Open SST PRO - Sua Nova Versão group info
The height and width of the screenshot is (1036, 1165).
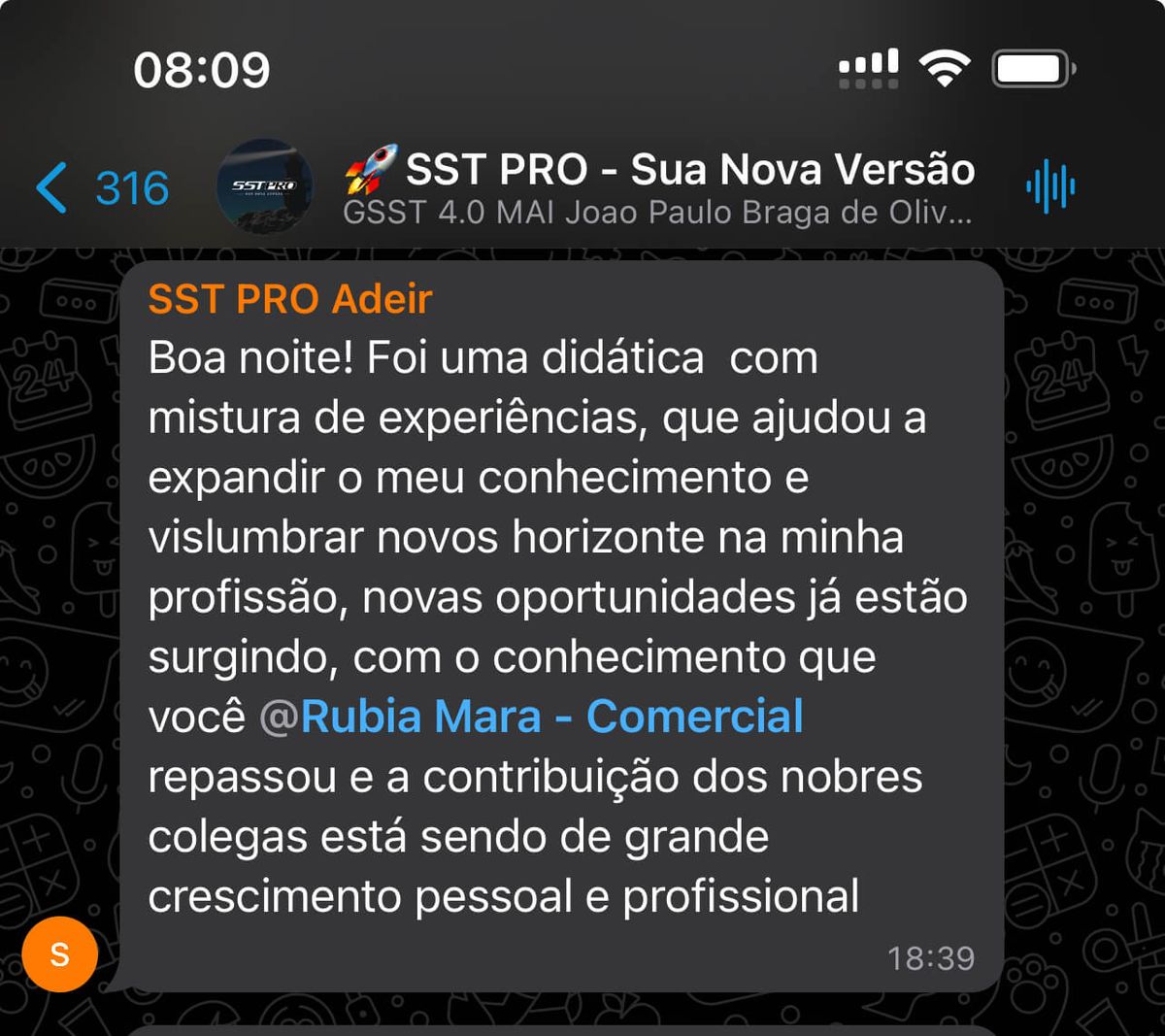tap(660, 186)
